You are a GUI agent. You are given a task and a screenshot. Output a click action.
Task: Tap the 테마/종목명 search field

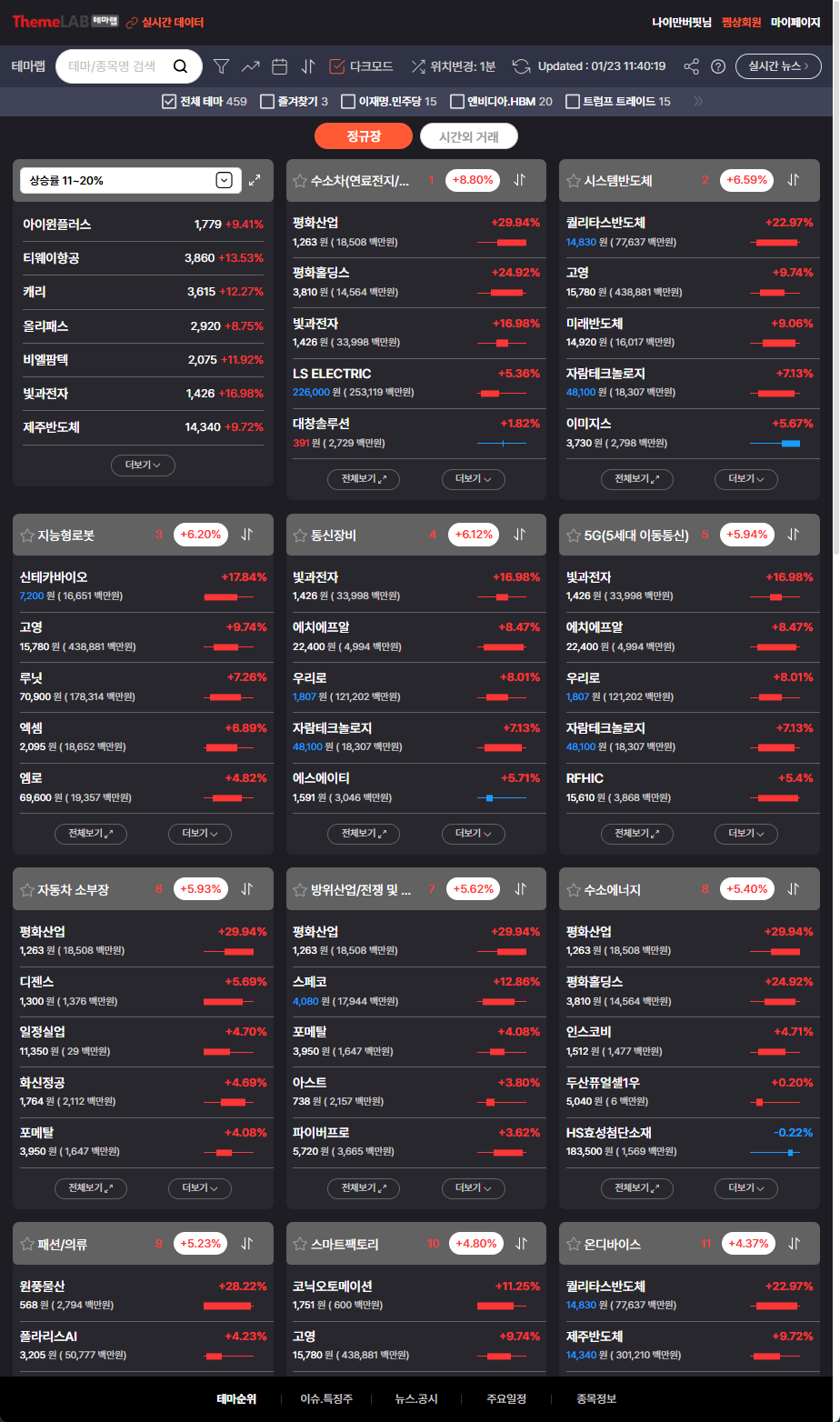pos(128,66)
